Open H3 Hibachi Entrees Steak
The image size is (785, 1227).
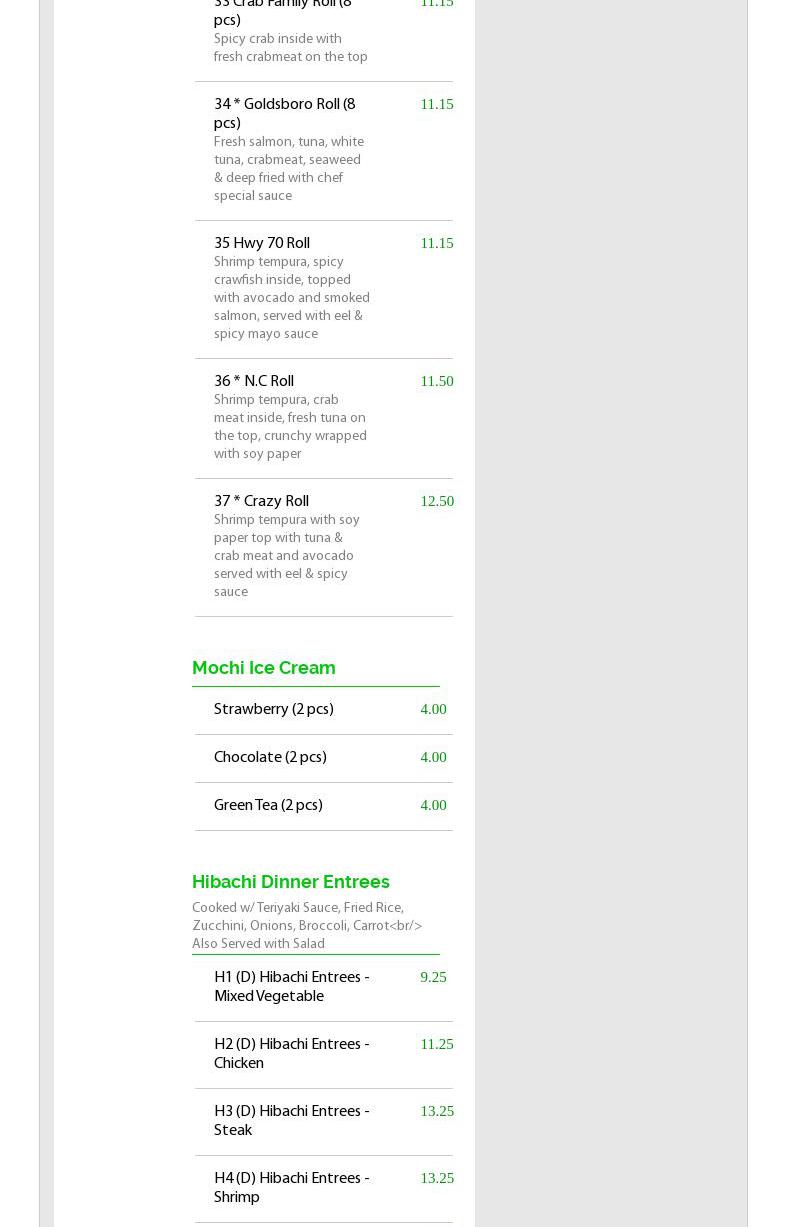point(291,1120)
